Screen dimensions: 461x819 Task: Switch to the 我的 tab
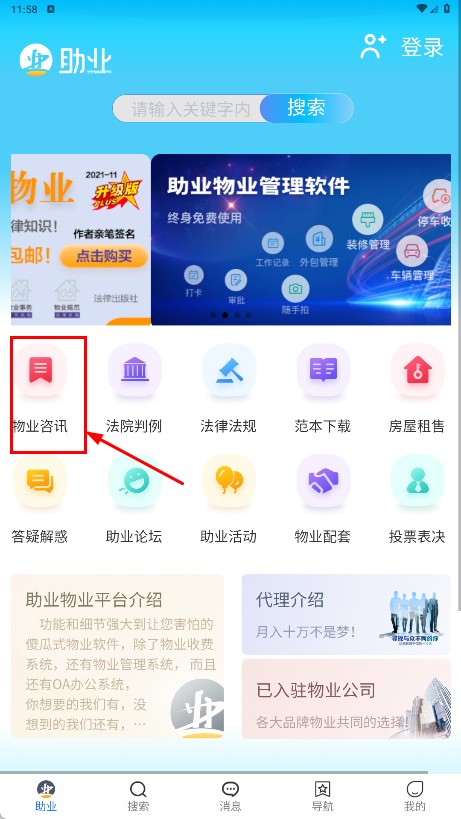point(415,796)
